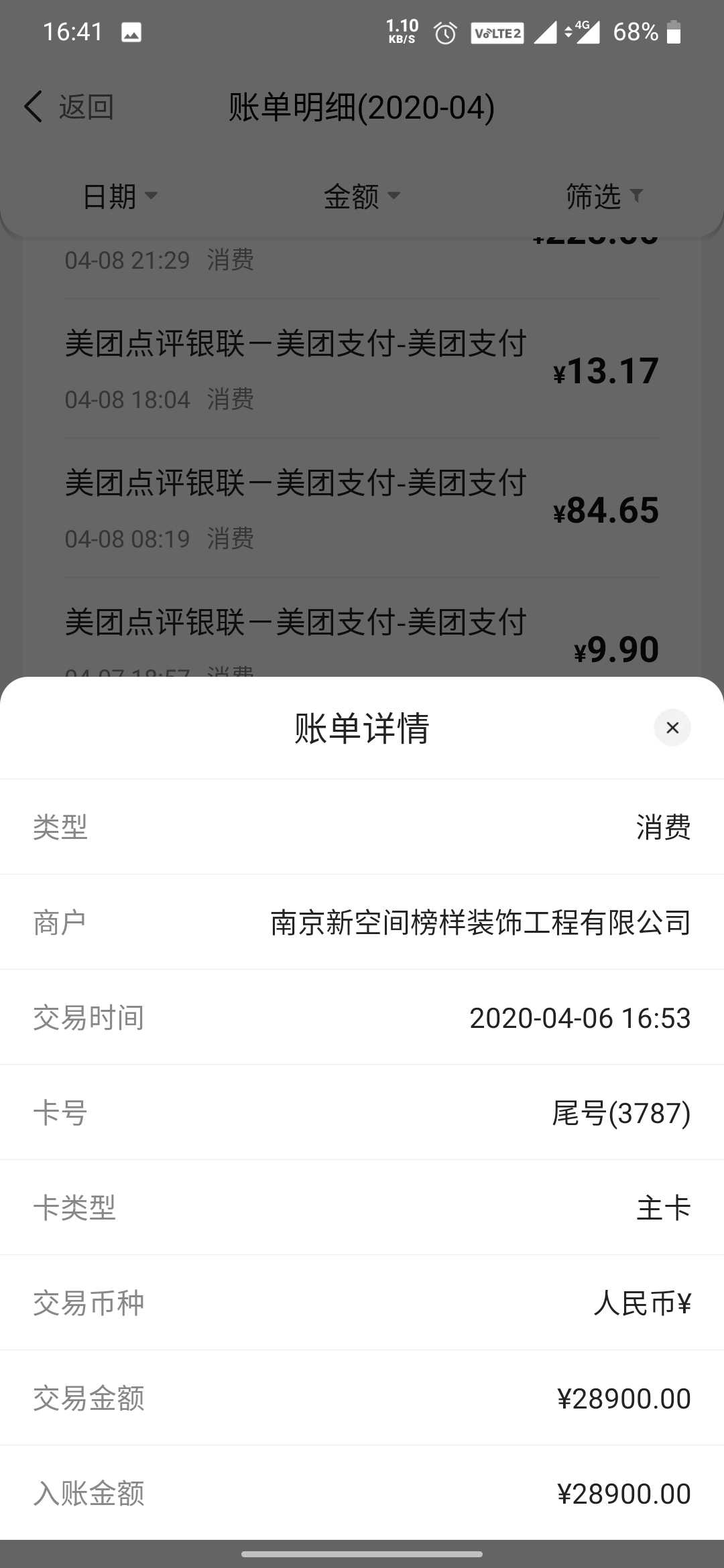The width and height of the screenshot is (724, 1568).
Task: Open the 筛选 filter options
Action: (603, 196)
